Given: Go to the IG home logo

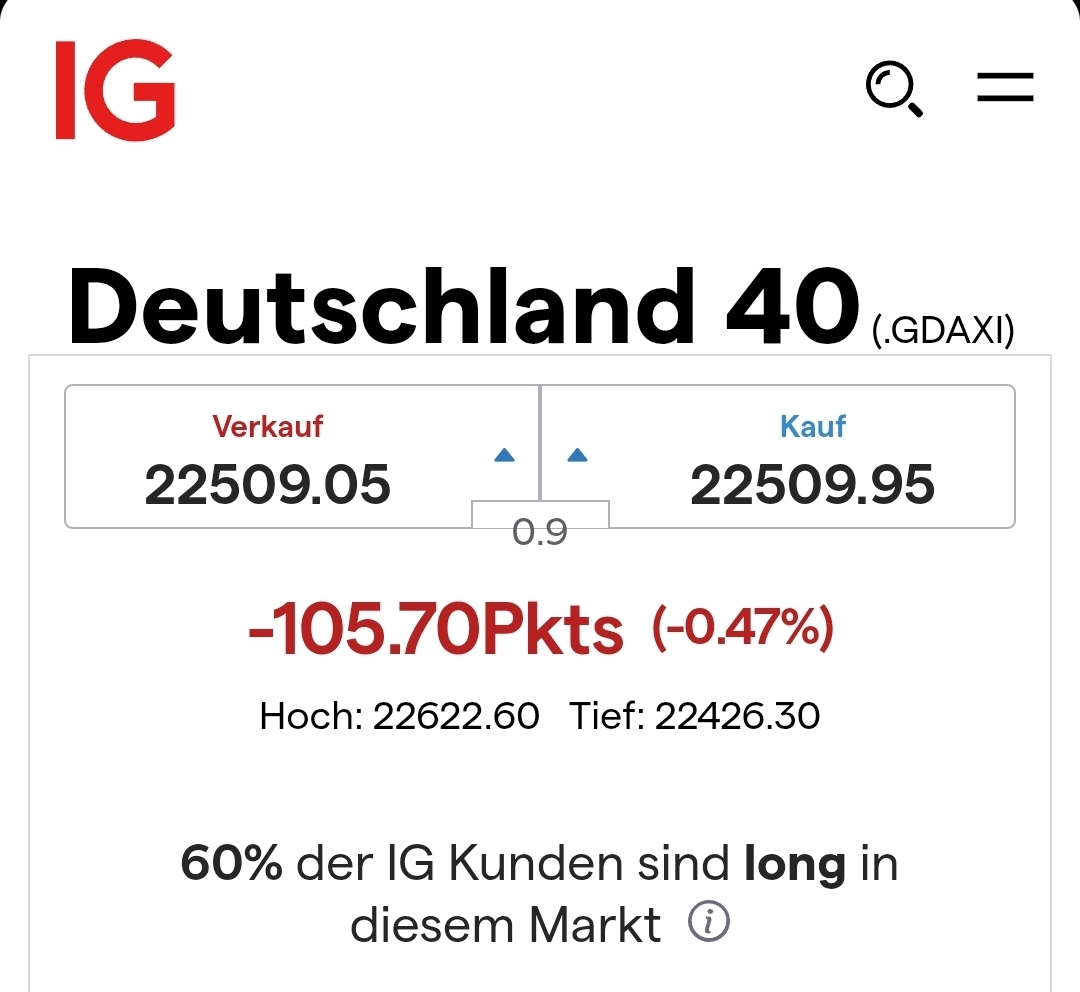Looking at the screenshot, I should coord(116,90).
